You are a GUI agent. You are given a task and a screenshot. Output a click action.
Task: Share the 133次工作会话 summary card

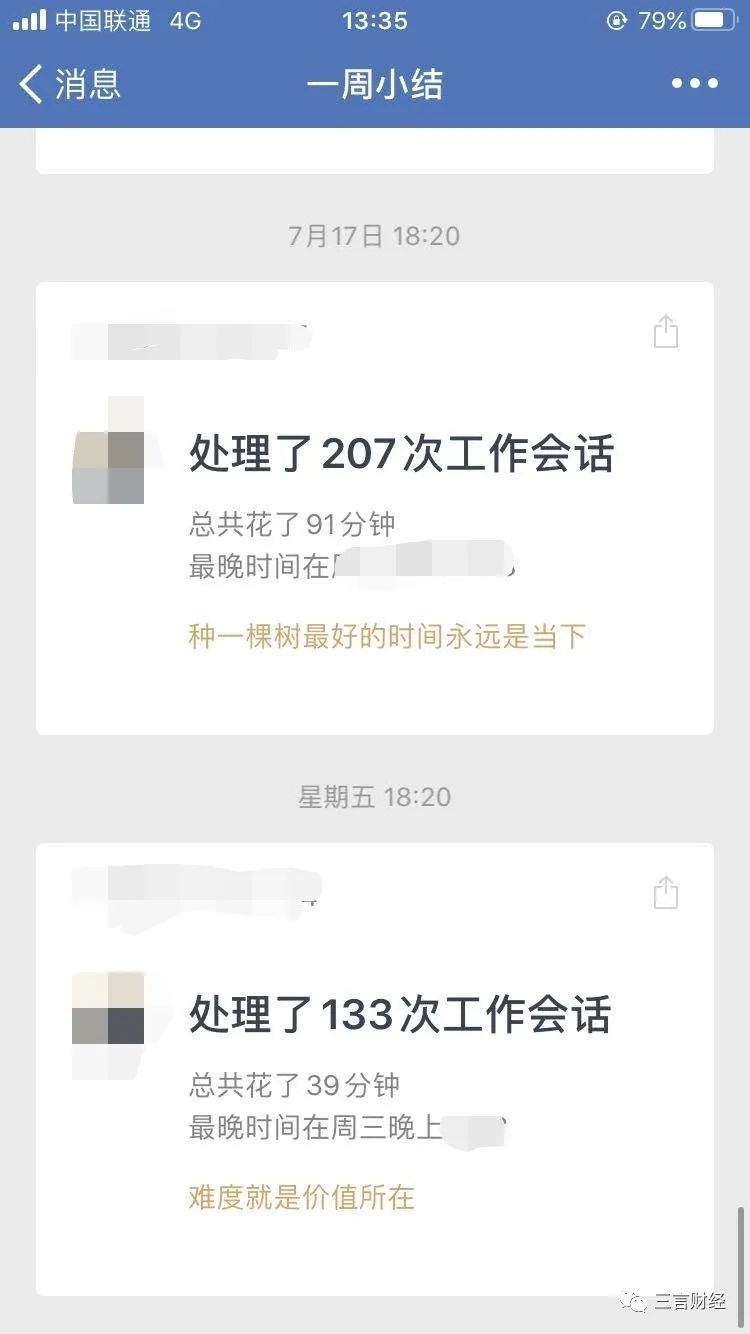pos(666,892)
